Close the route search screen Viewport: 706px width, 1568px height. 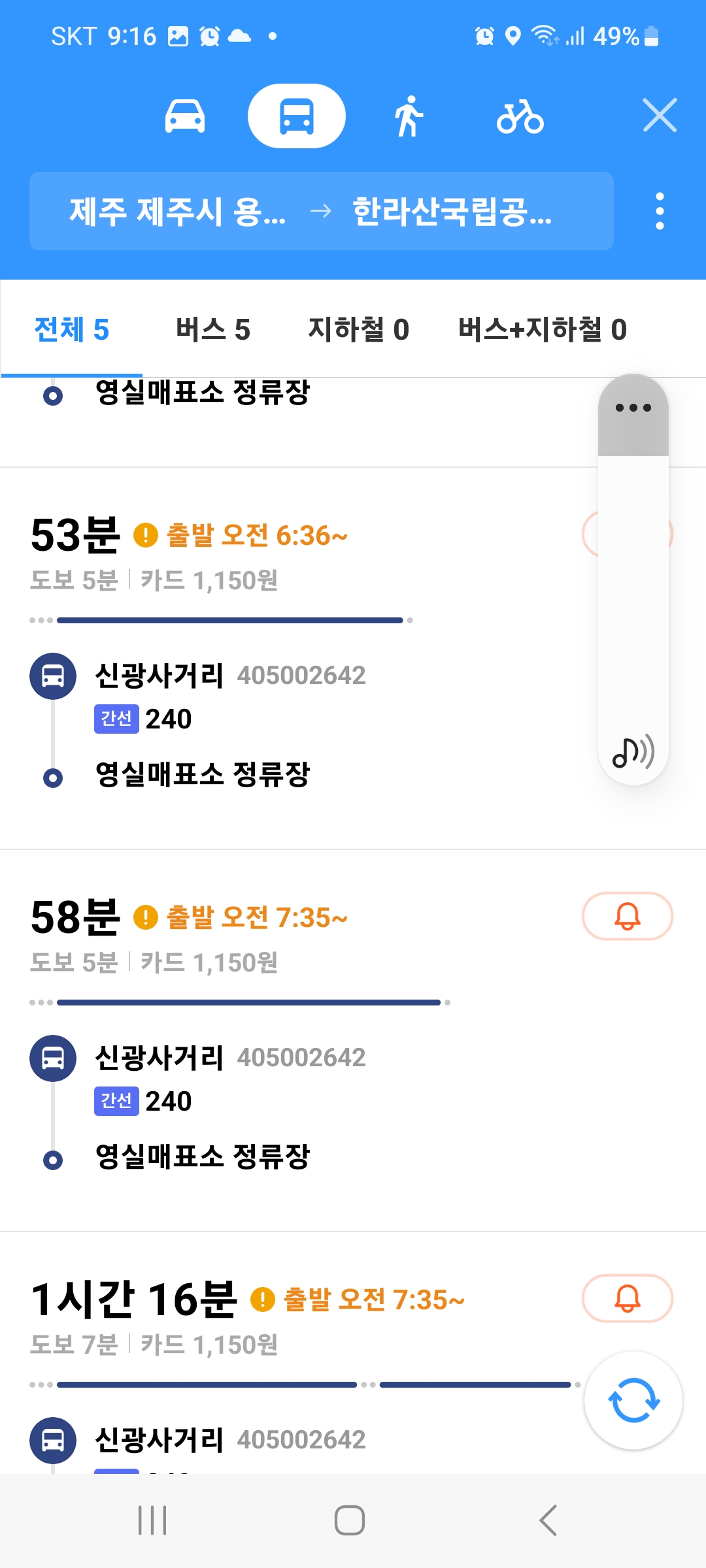(x=660, y=116)
